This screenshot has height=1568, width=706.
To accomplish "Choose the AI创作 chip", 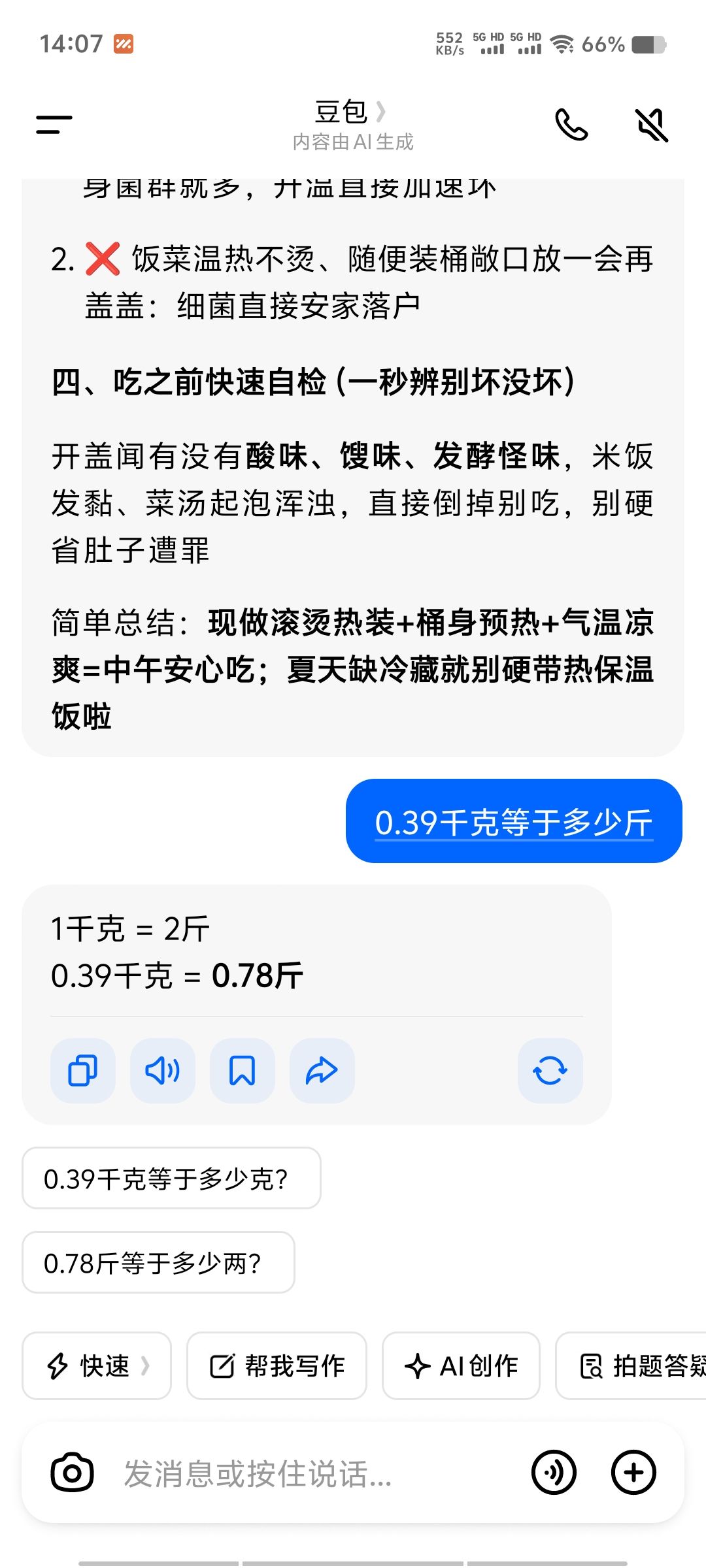I will [x=461, y=1365].
